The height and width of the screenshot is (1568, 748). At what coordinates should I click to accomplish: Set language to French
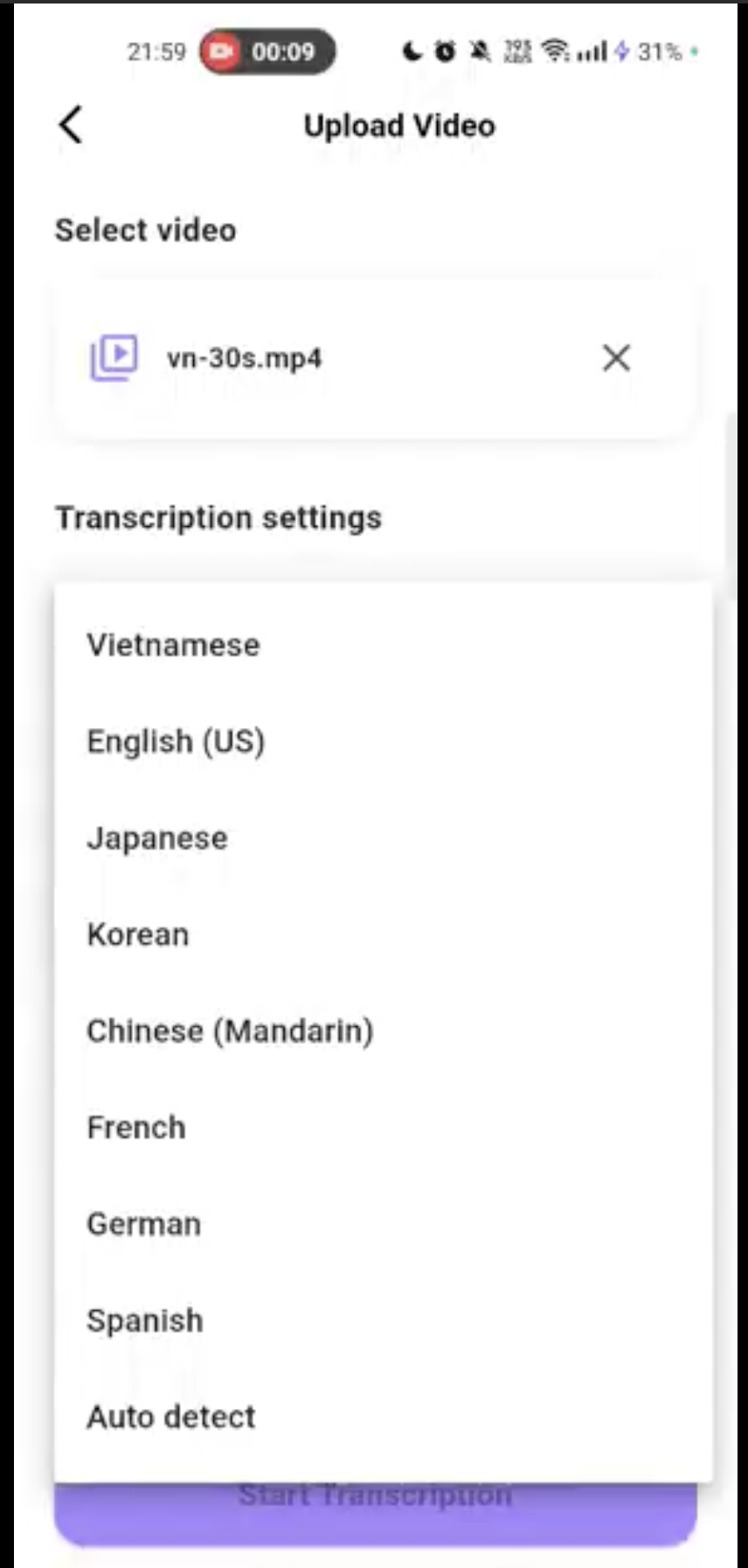click(136, 1127)
